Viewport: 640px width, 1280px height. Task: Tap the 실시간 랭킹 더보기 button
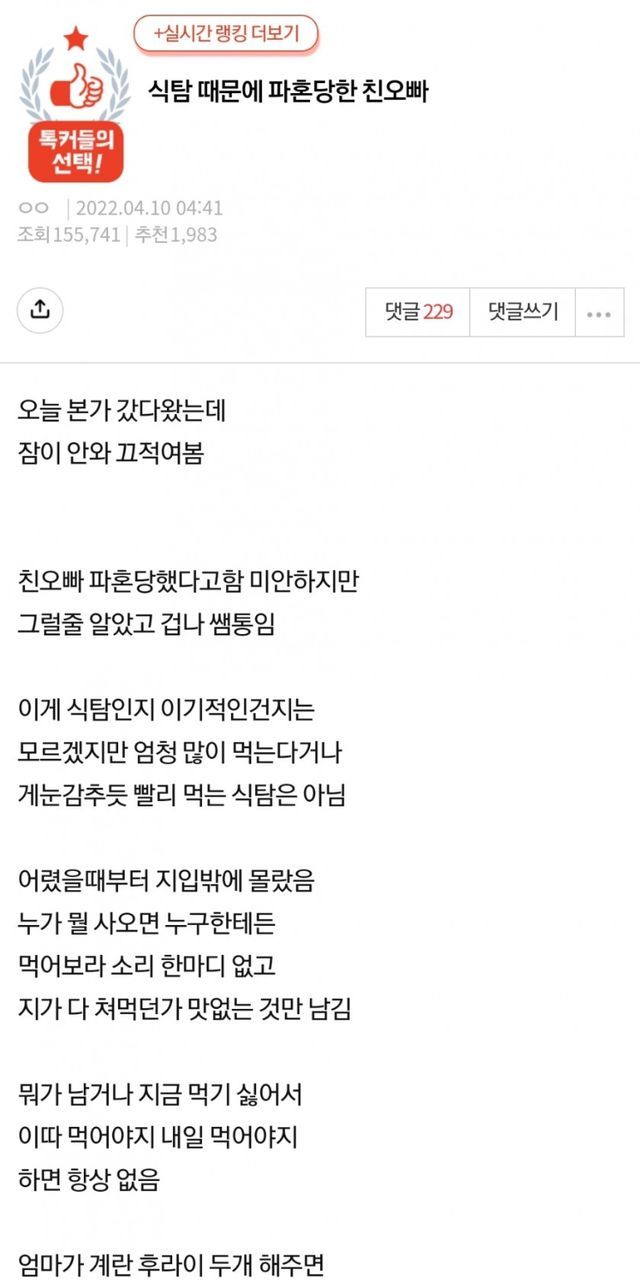tap(226, 34)
